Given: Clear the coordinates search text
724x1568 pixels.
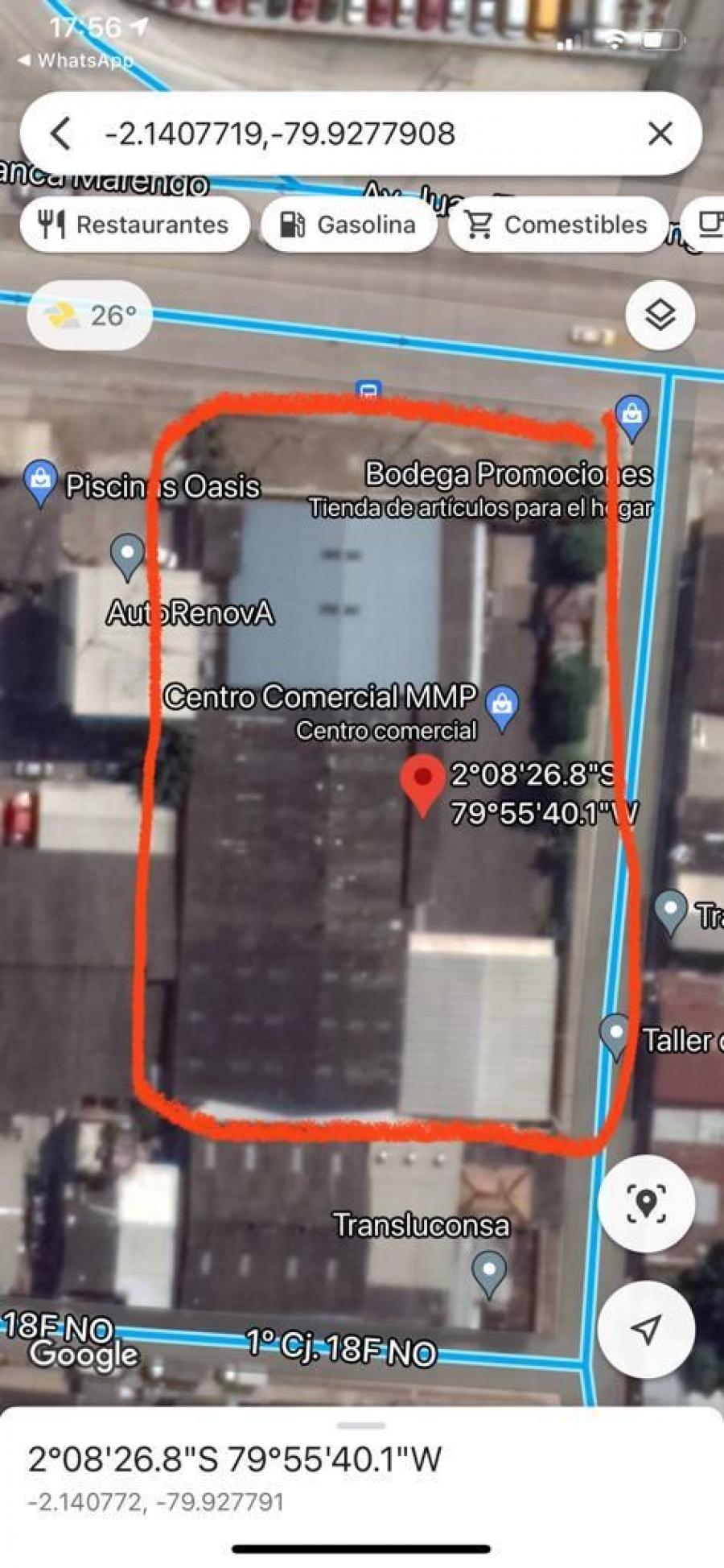Looking at the screenshot, I should pyautogui.click(x=660, y=134).
